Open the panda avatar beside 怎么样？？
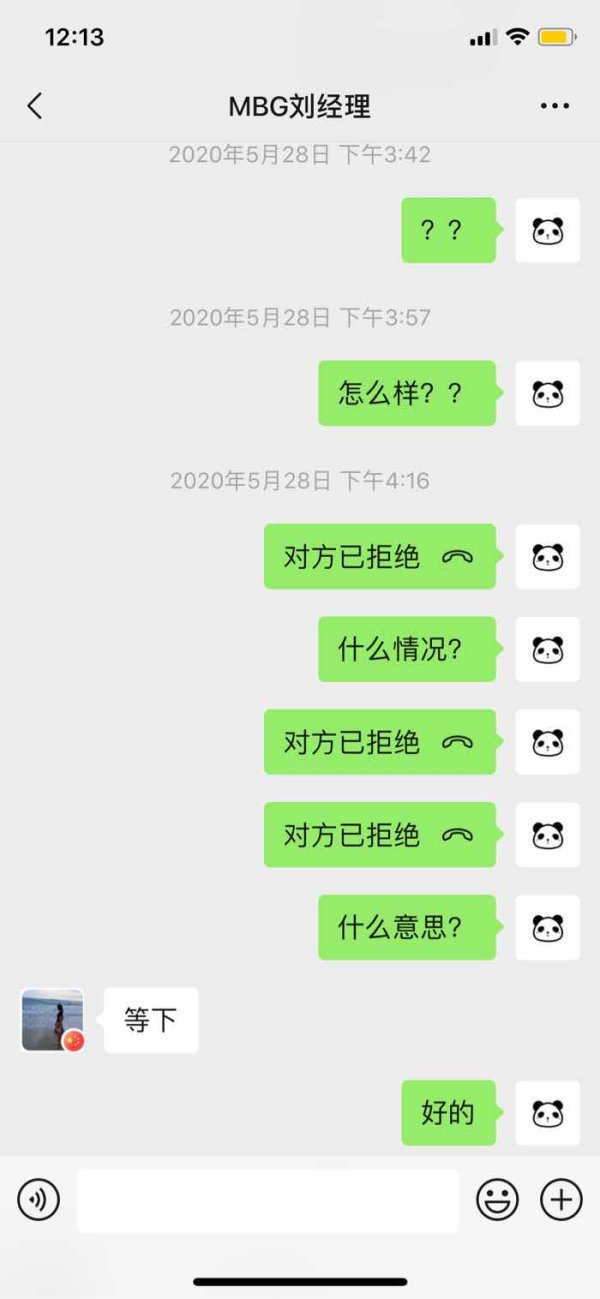 click(548, 394)
